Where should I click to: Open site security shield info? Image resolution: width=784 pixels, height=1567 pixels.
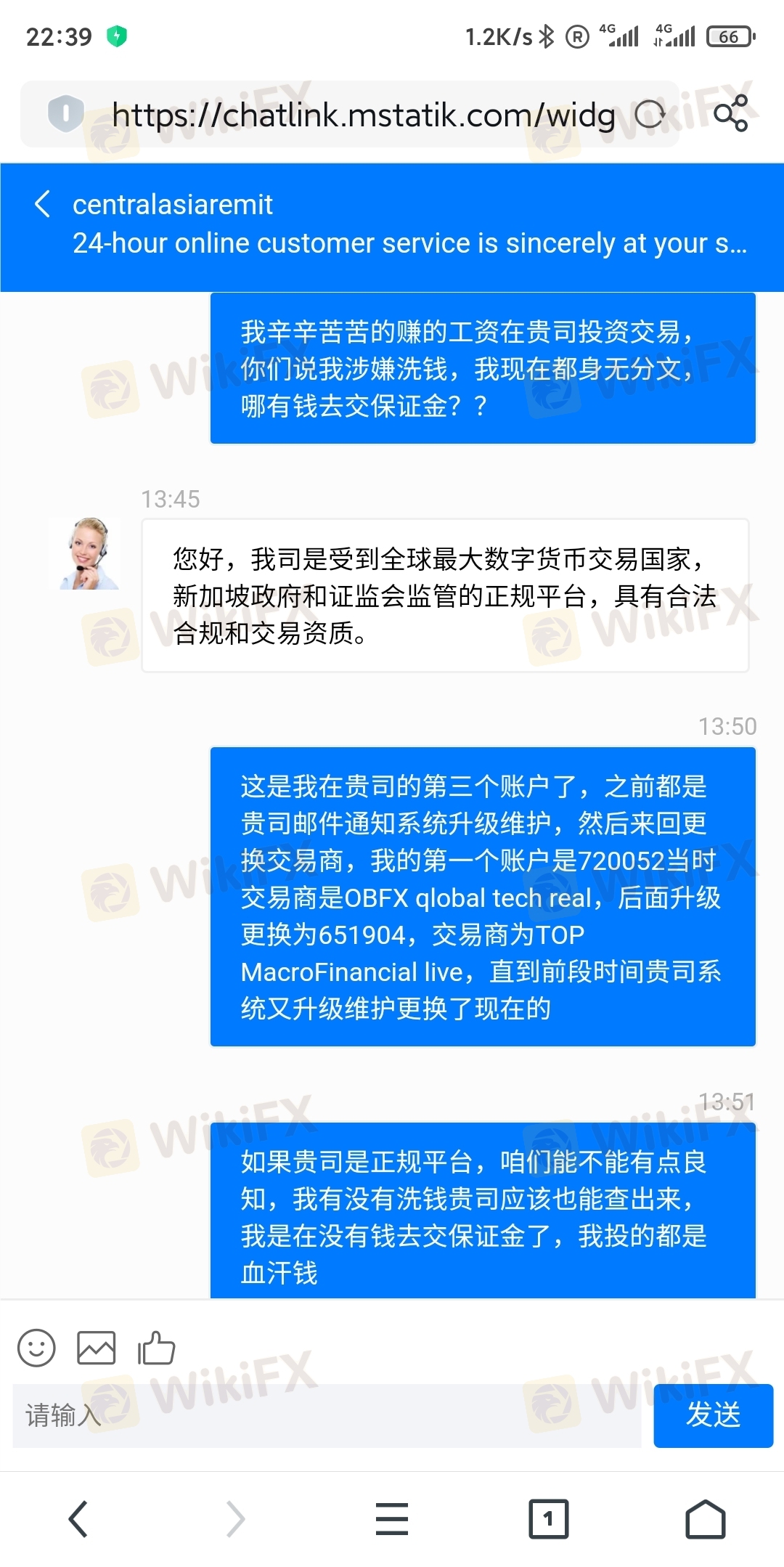coord(66,114)
